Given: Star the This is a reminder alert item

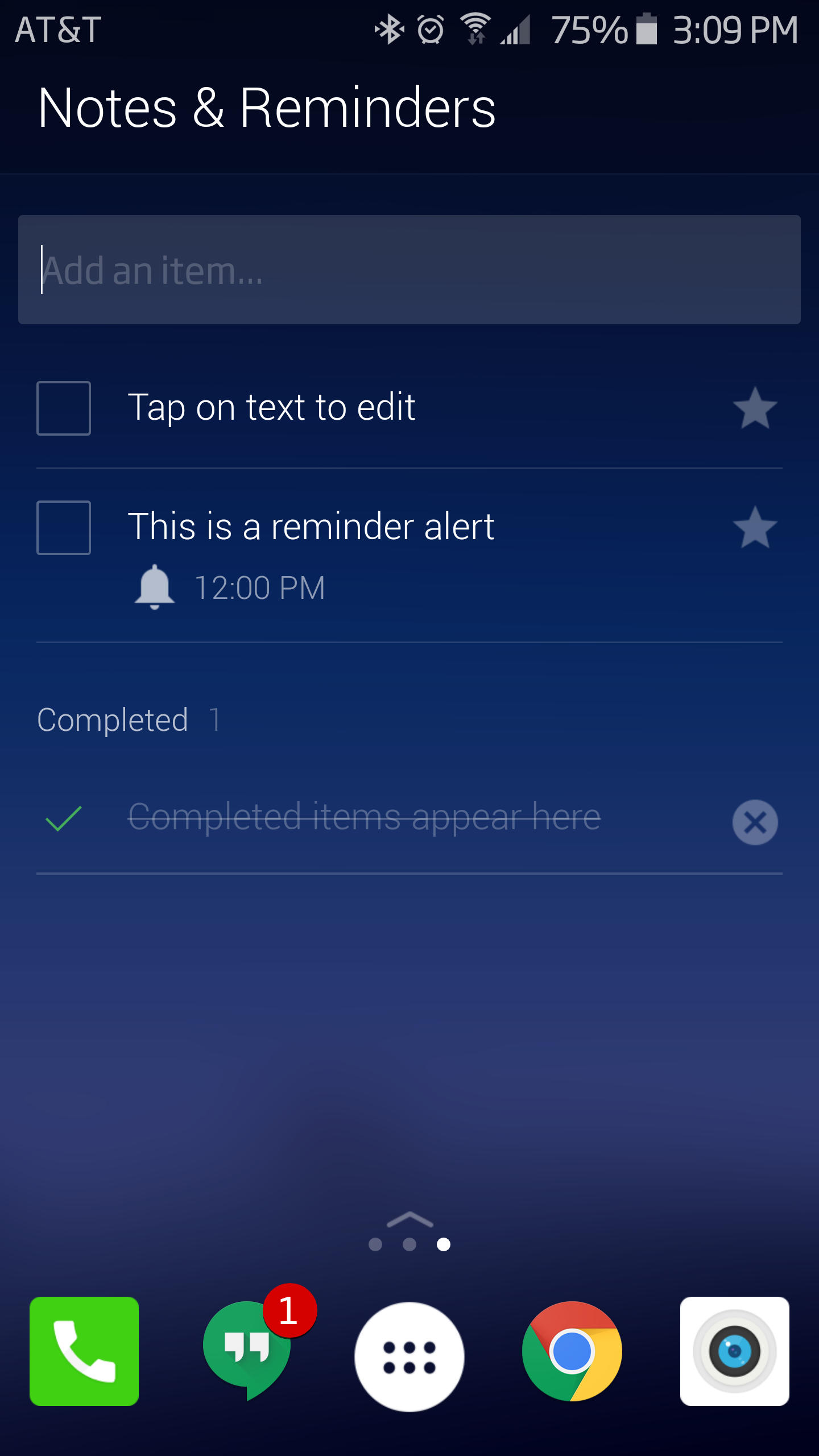Looking at the screenshot, I should (755, 528).
